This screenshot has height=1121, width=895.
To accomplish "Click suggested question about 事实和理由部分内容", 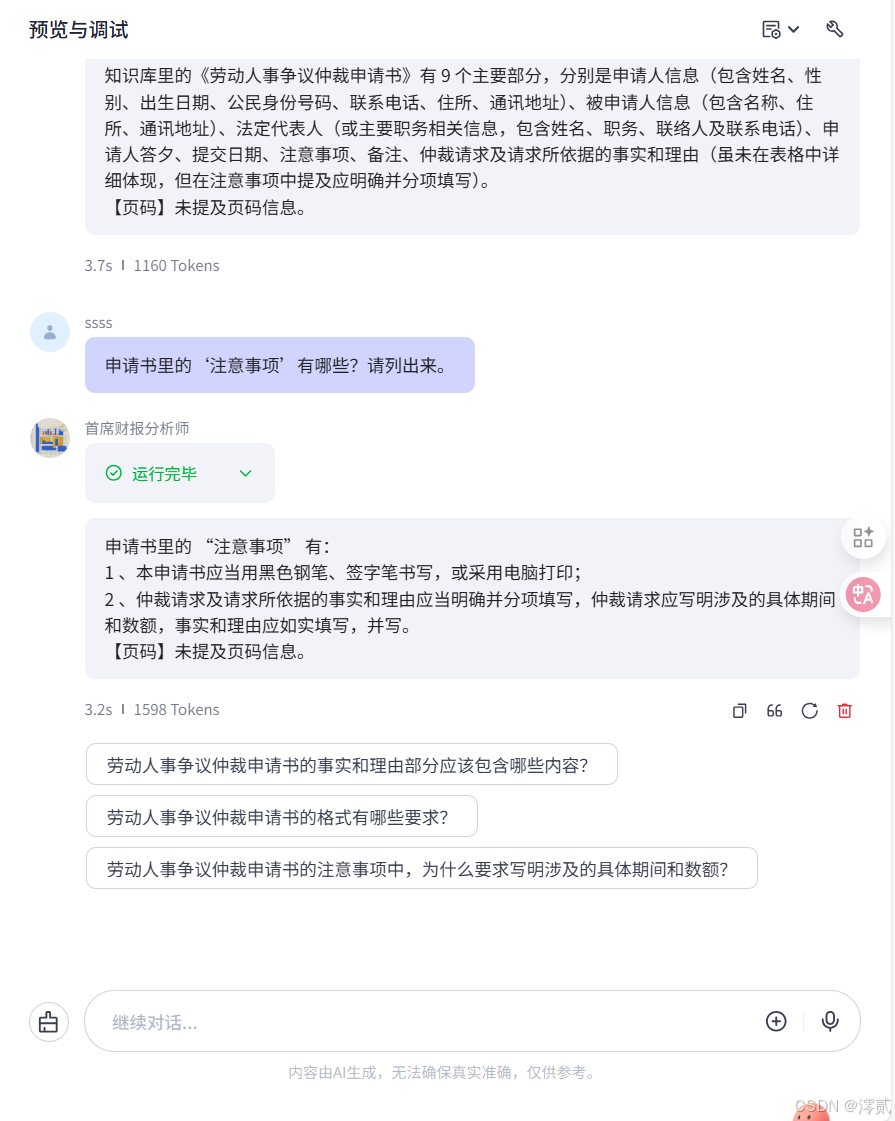I will click(x=352, y=763).
